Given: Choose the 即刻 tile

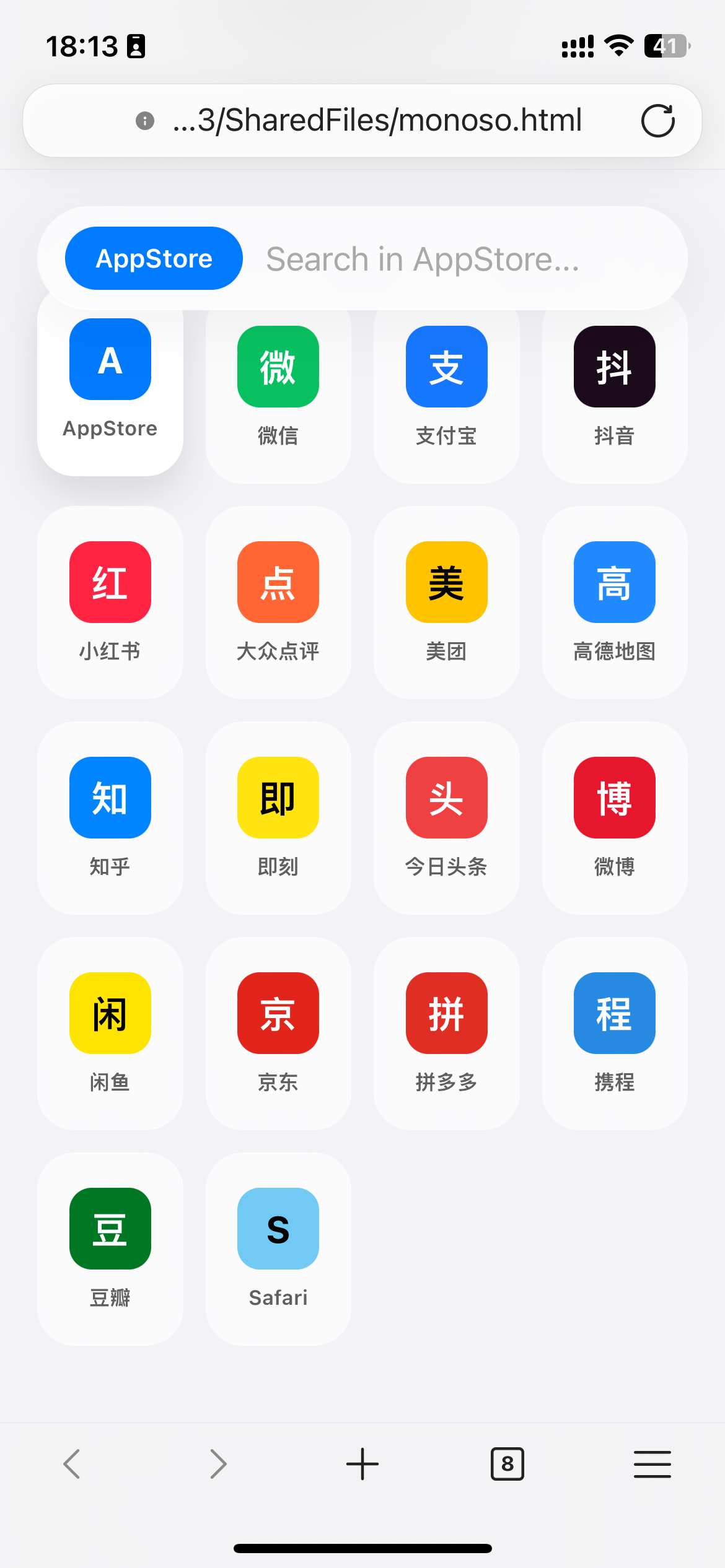Looking at the screenshot, I should pyautogui.click(x=278, y=818).
